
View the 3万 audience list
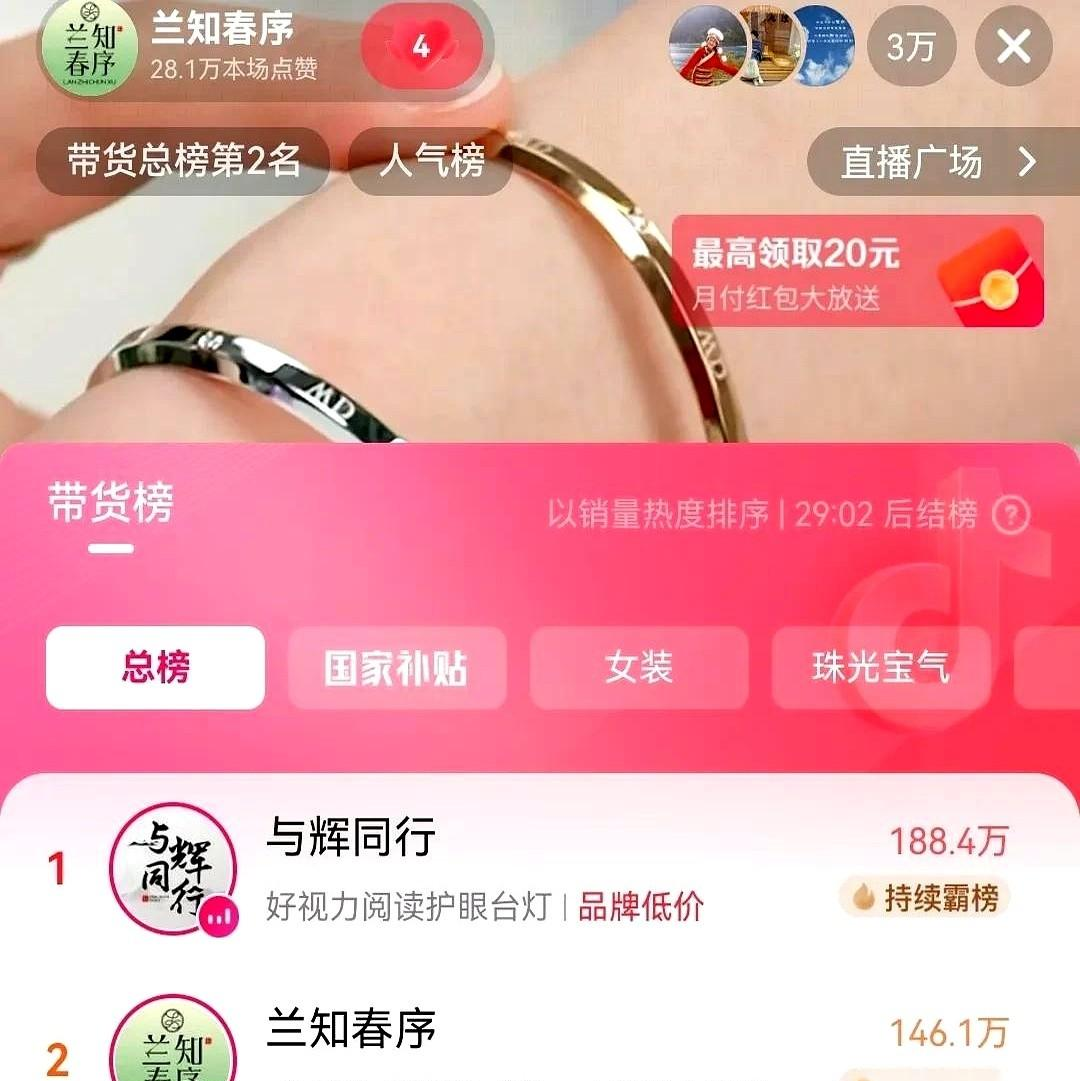coord(910,47)
